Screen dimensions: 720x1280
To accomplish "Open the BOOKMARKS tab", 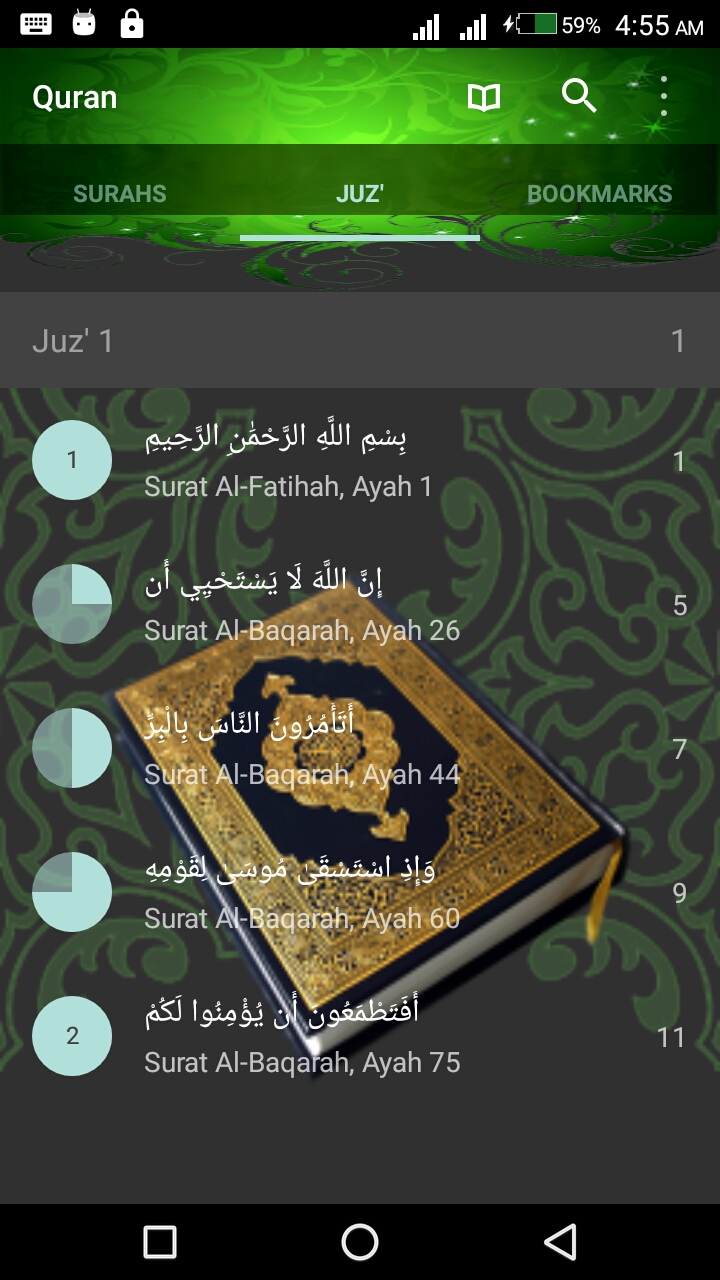I will (x=600, y=193).
